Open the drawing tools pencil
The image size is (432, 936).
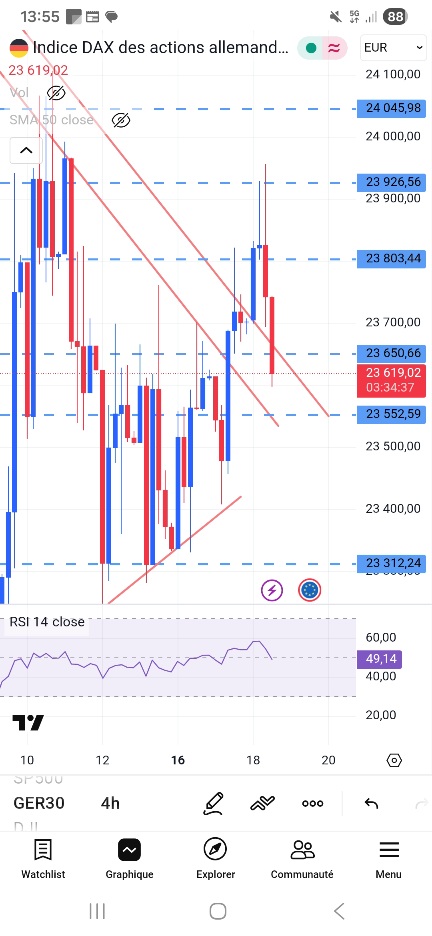[x=214, y=803]
